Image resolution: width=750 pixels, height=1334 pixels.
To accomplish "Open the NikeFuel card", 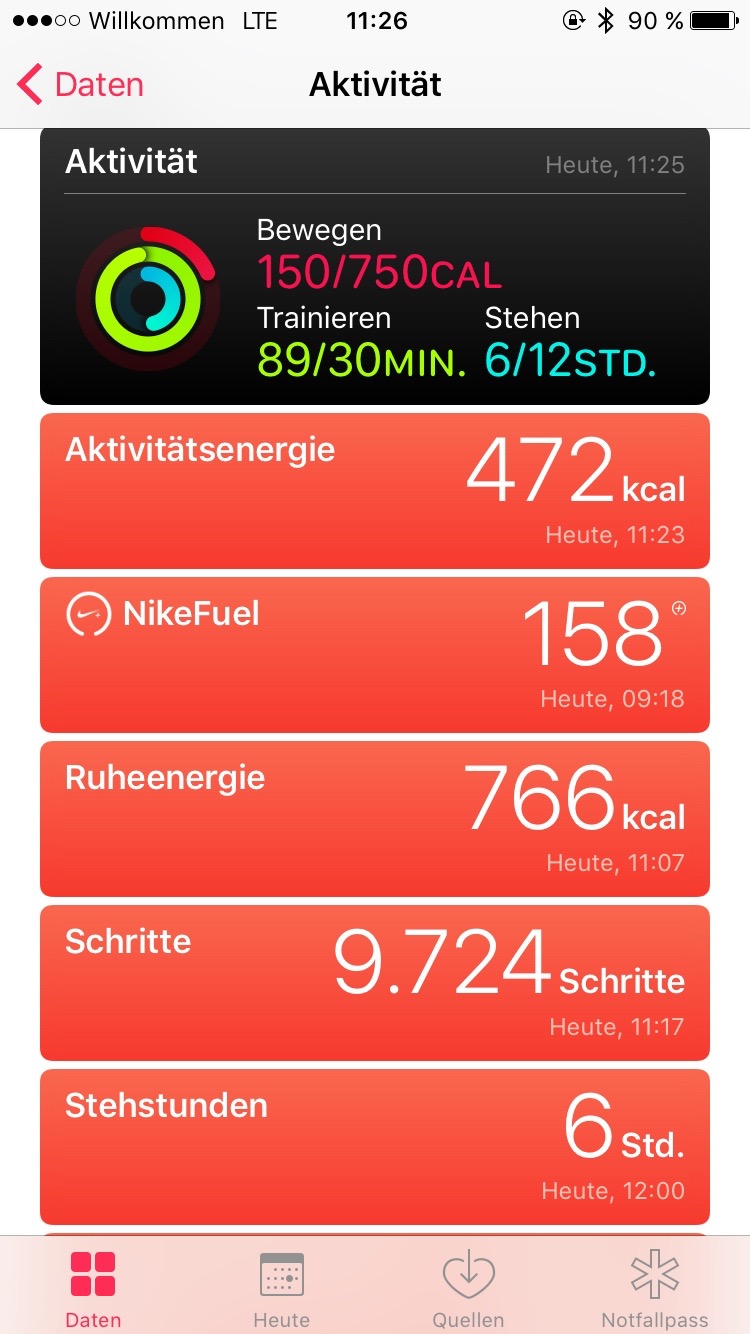I will tap(374, 655).
